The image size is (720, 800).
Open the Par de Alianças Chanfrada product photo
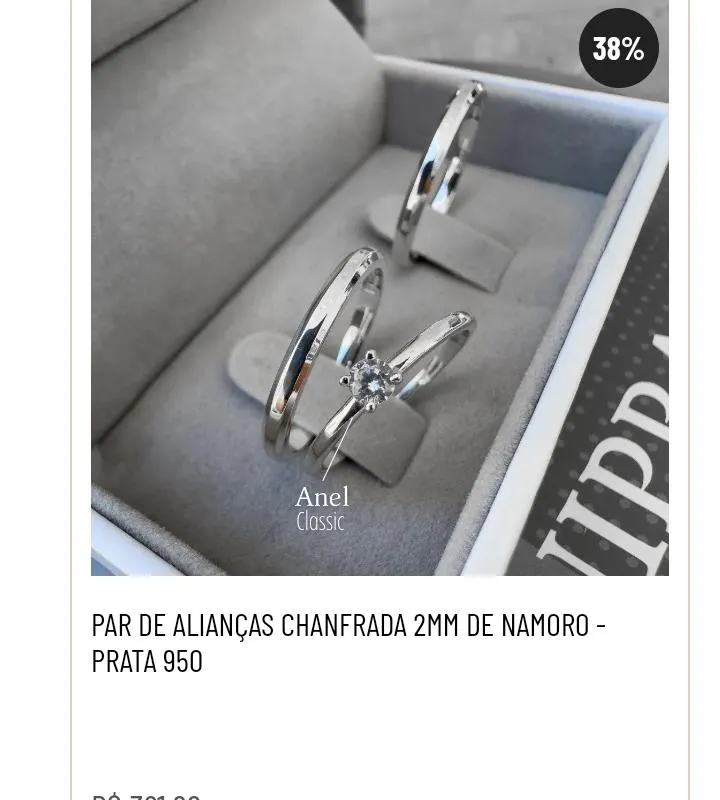coord(380,290)
